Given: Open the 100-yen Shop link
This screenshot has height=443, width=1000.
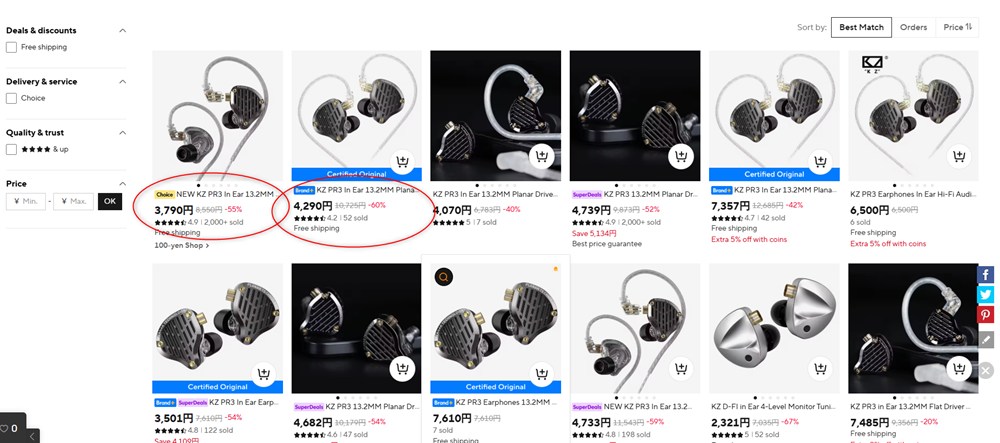Looking at the screenshot, I should click(181, 245).
